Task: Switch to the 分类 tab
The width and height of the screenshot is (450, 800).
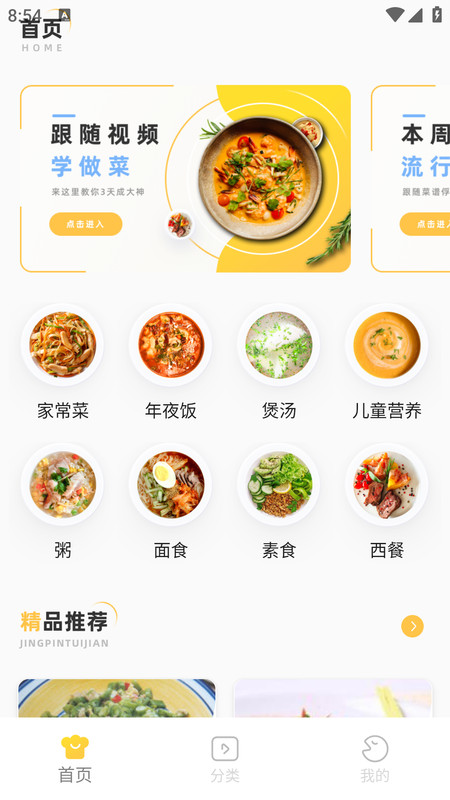Action: [x=225, y=759]
